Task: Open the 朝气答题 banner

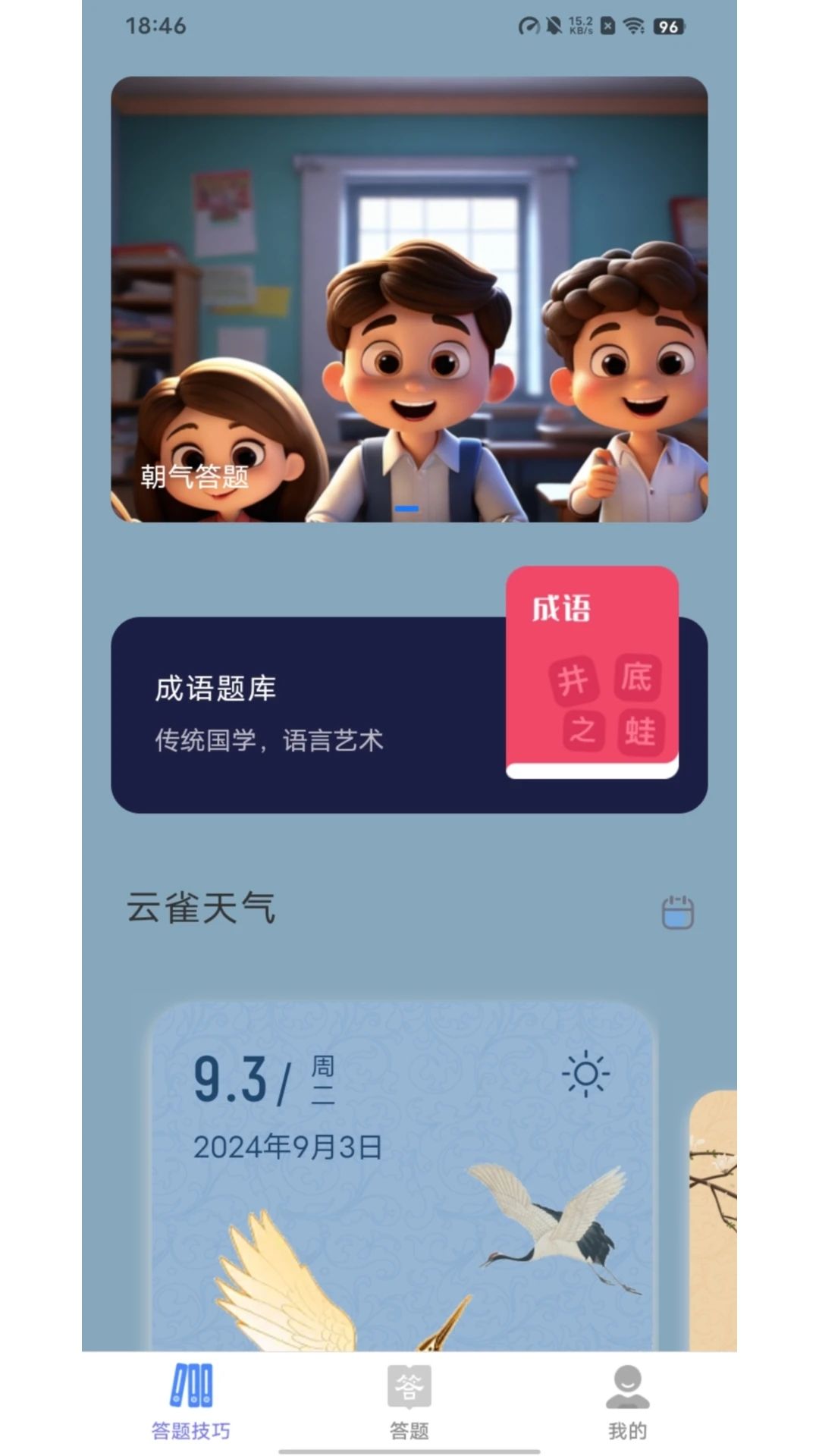Action: click(409, 299)
